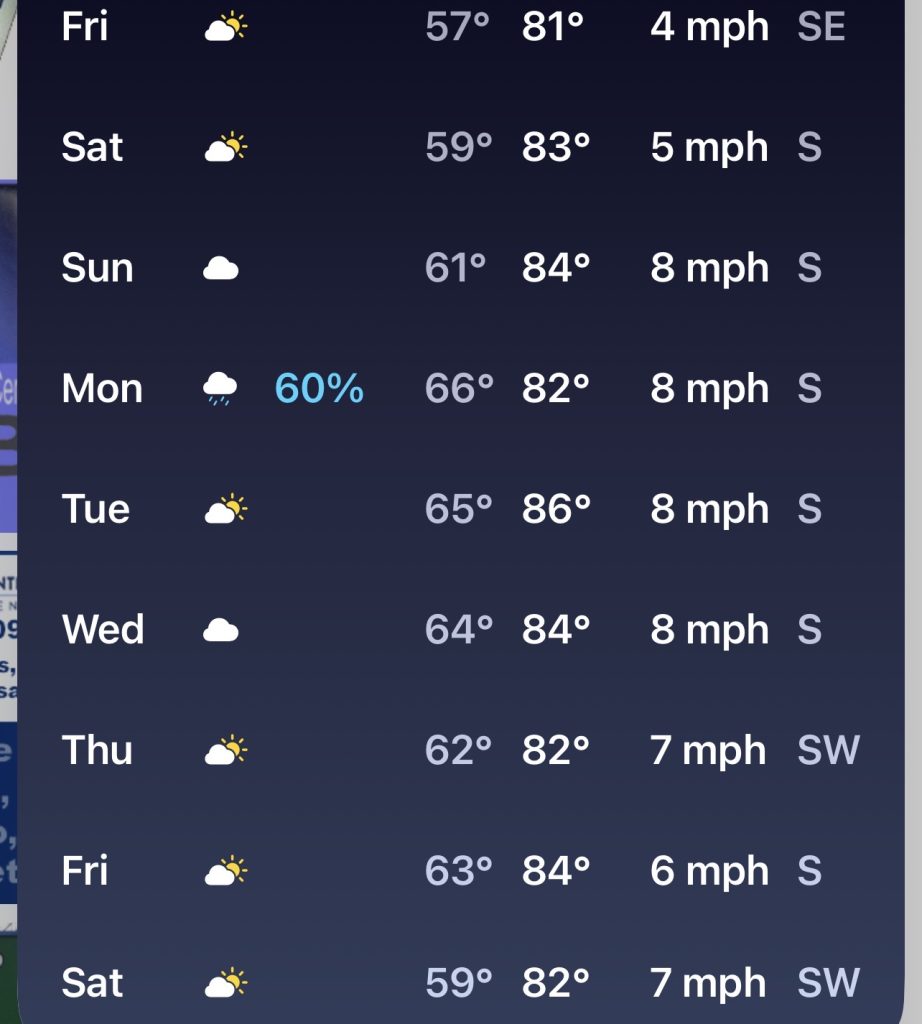Open the Saturday row with 83° high
Image resolution: width=922 pixels, height=1024 pixels.
(460, 147)
